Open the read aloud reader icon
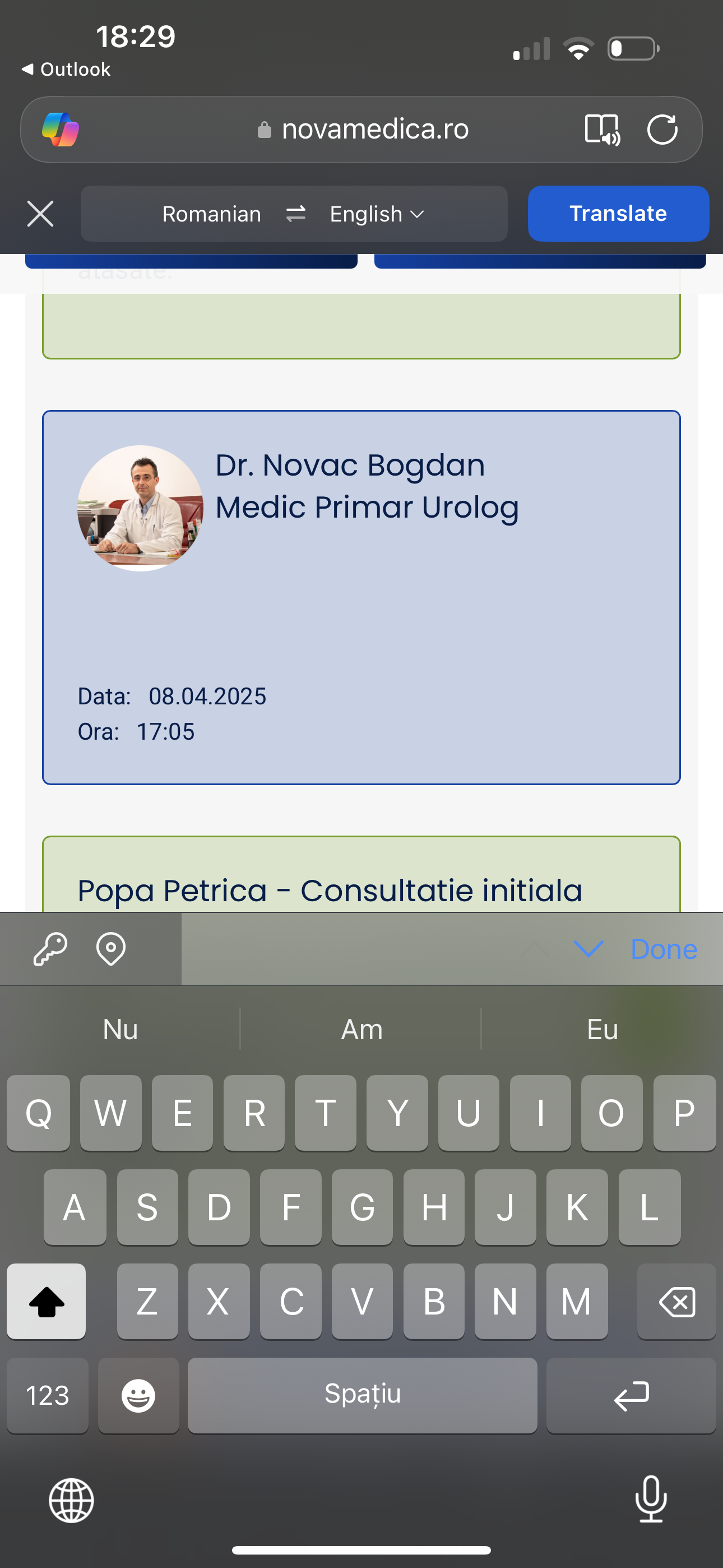 point(602,130)
